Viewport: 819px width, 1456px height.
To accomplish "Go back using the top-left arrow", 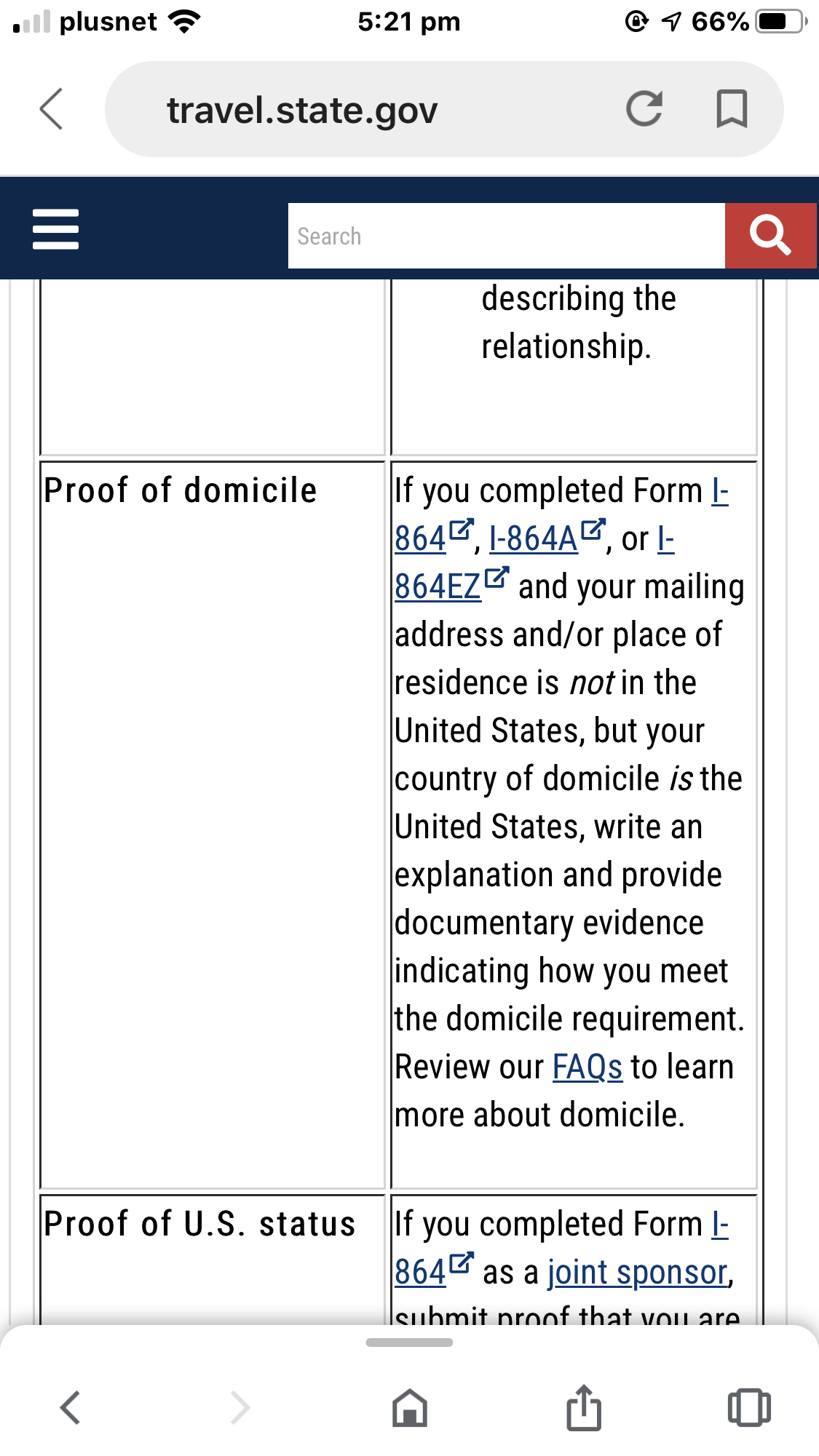I will click(51, 109).
